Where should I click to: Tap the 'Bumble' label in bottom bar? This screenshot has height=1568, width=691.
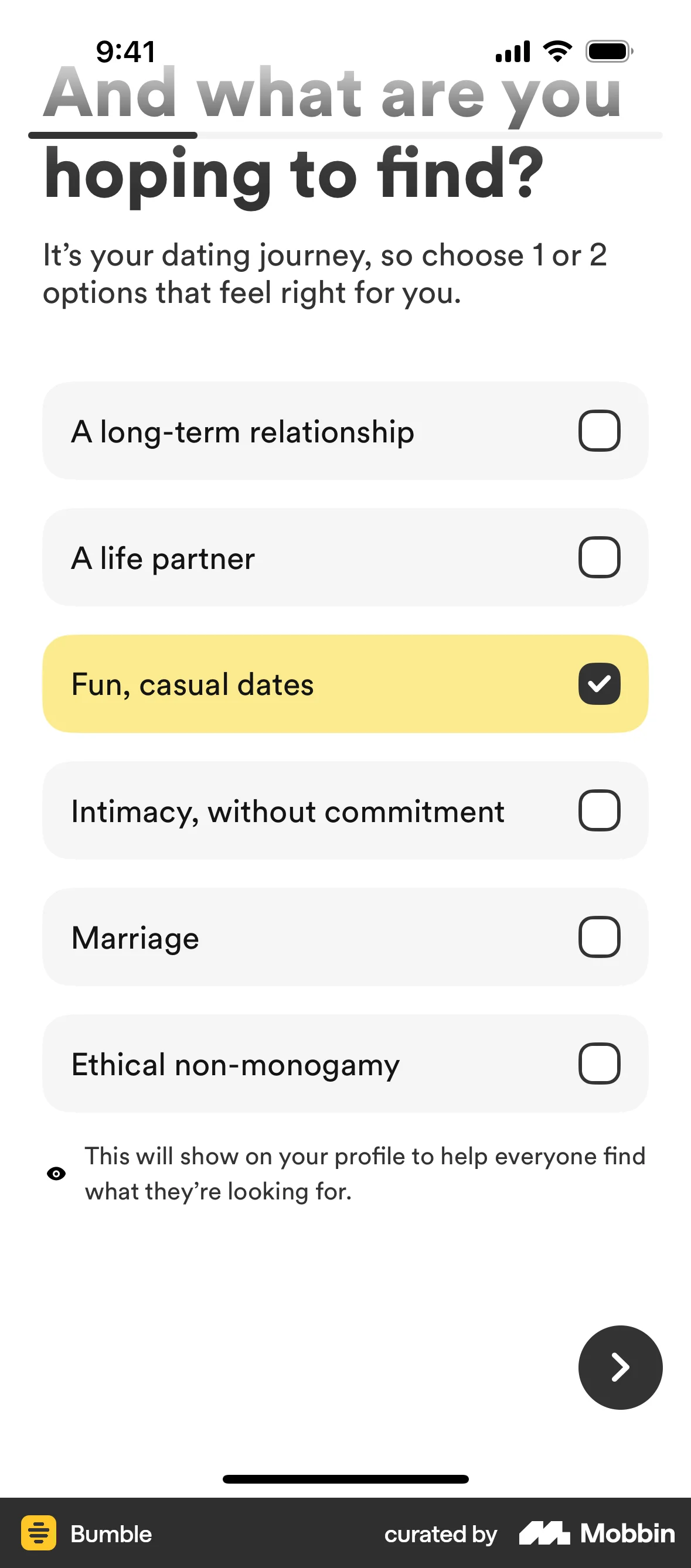111,1534
